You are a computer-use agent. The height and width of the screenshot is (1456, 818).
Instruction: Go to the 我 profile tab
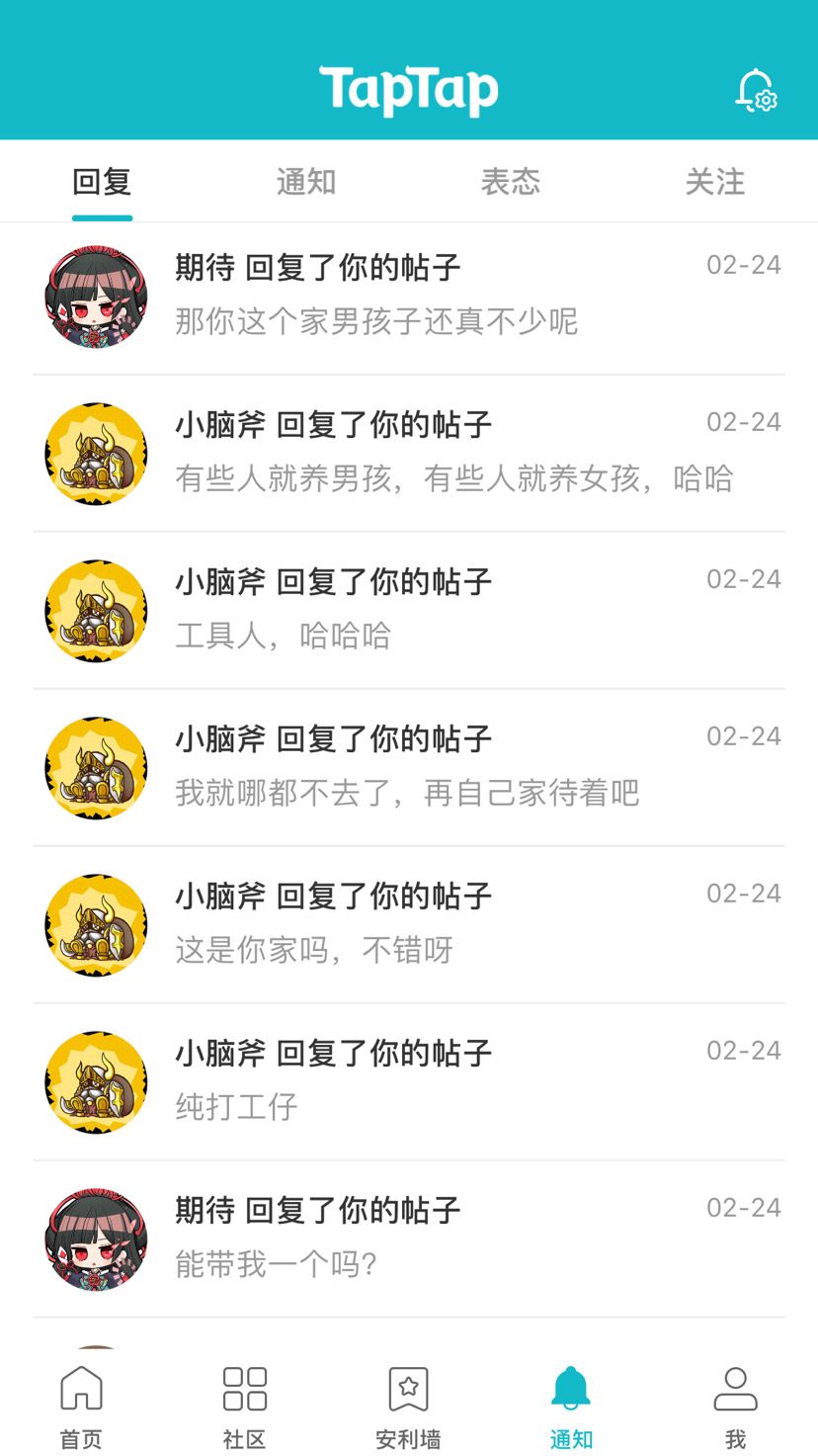(735, 1406)
